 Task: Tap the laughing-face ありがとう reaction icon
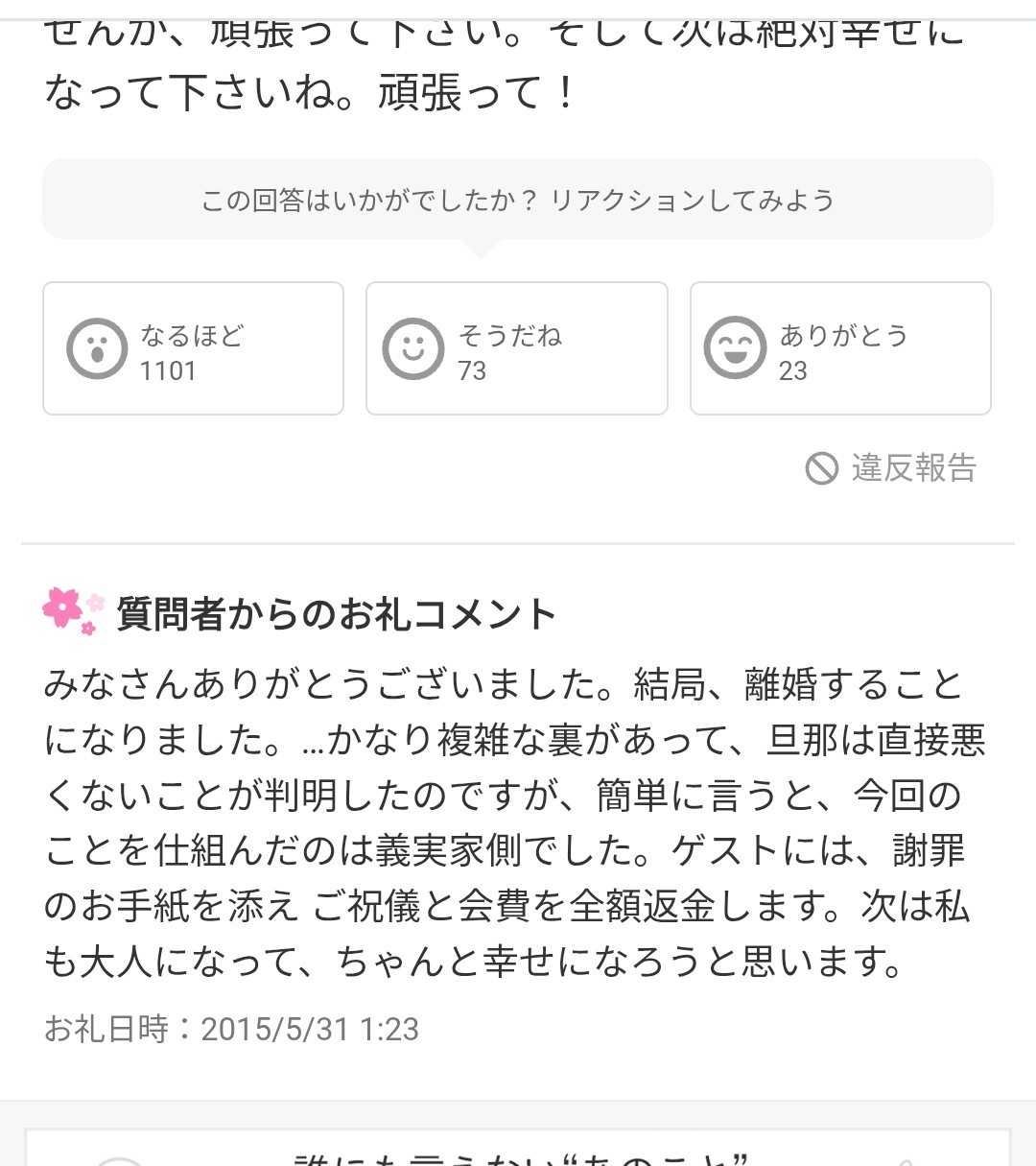click(x=735, y=348)
